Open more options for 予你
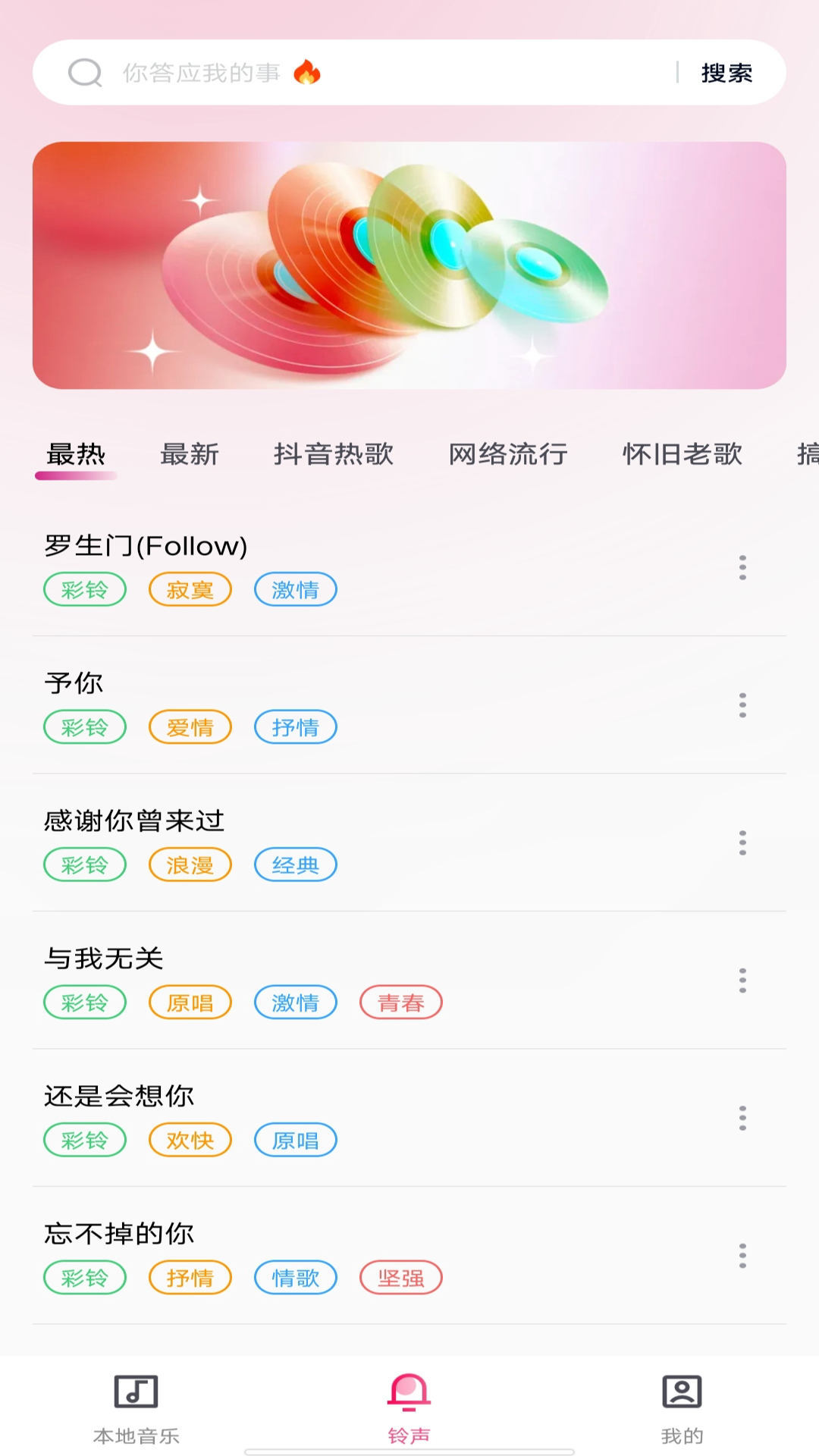Viewport: 819px width, 1456px height. [742, 705]
